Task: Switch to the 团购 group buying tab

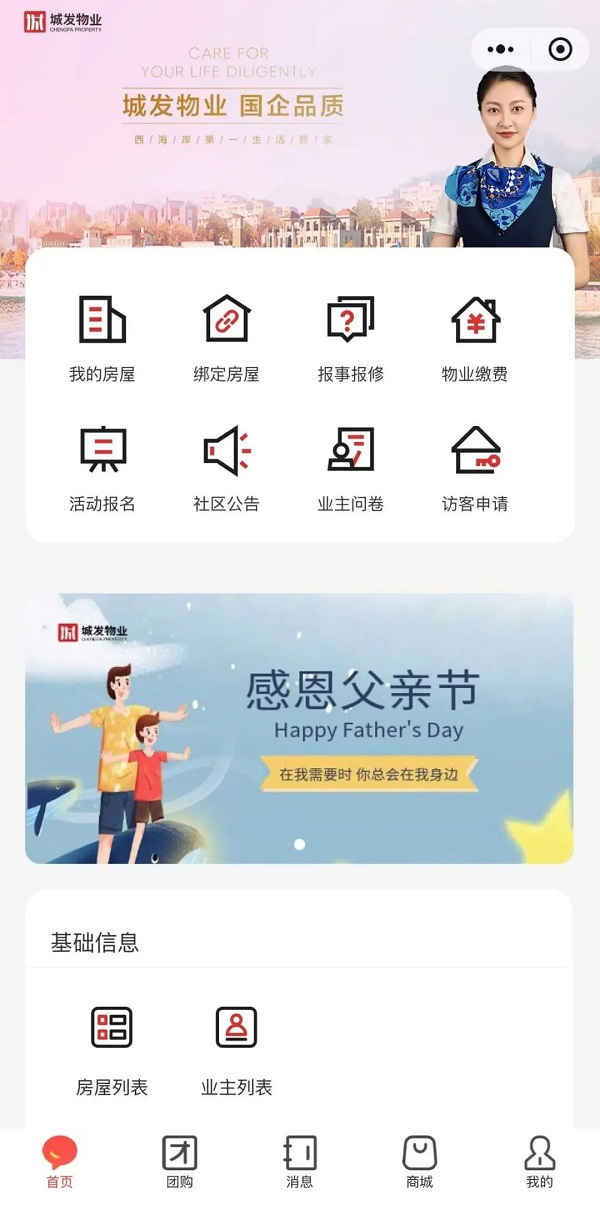Action: tap(180, 1161)
